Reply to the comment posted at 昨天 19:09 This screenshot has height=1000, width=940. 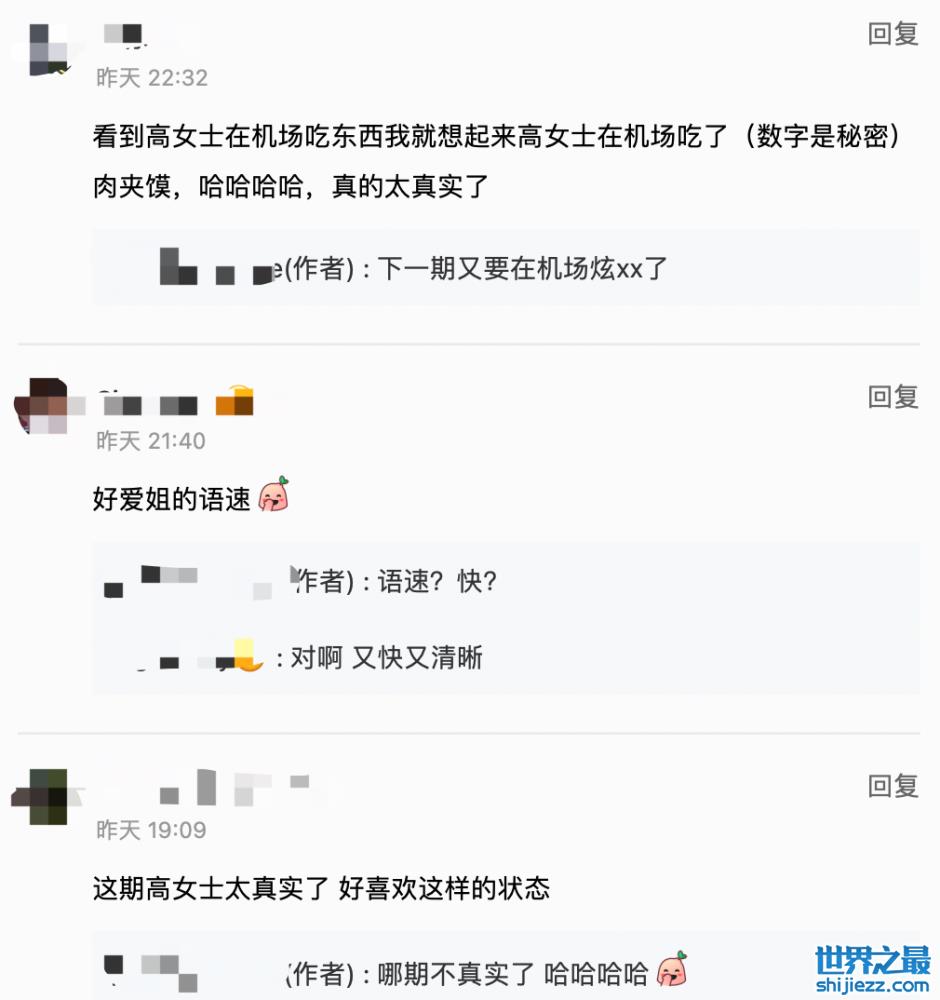892,786
